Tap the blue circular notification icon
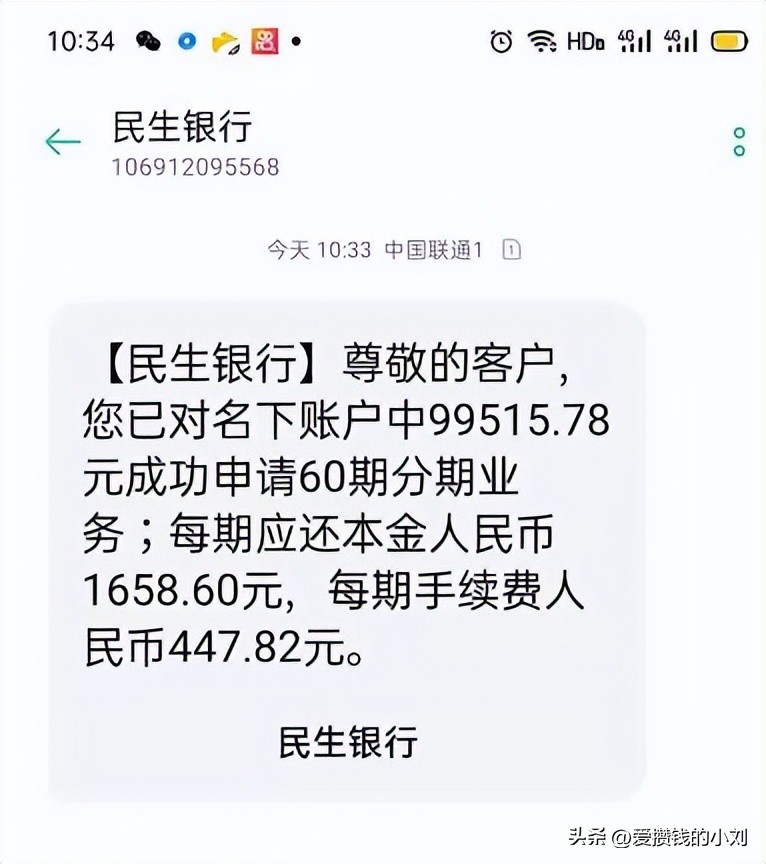The height and width of the screenshot is (864, 766). [185, 40]
